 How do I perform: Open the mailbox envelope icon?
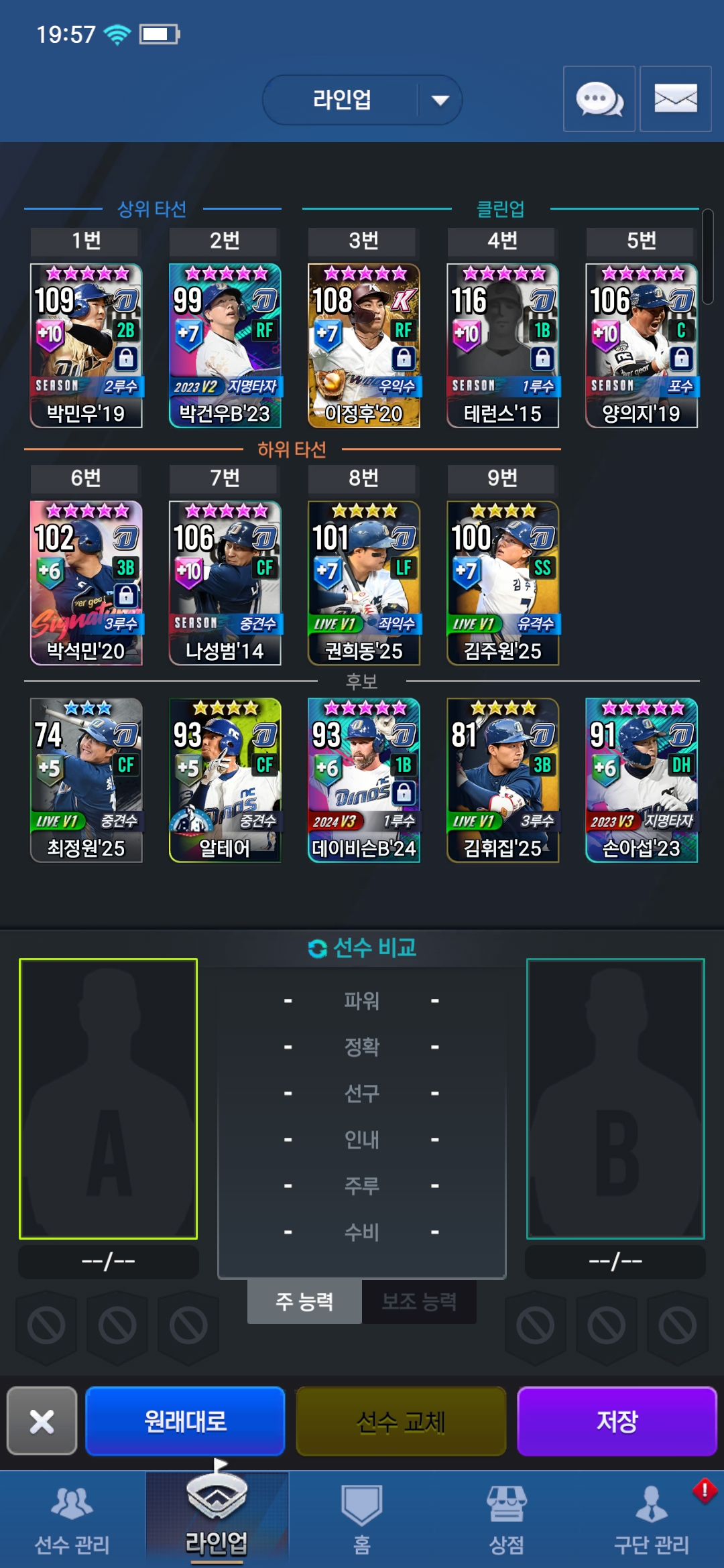(675, 99)
